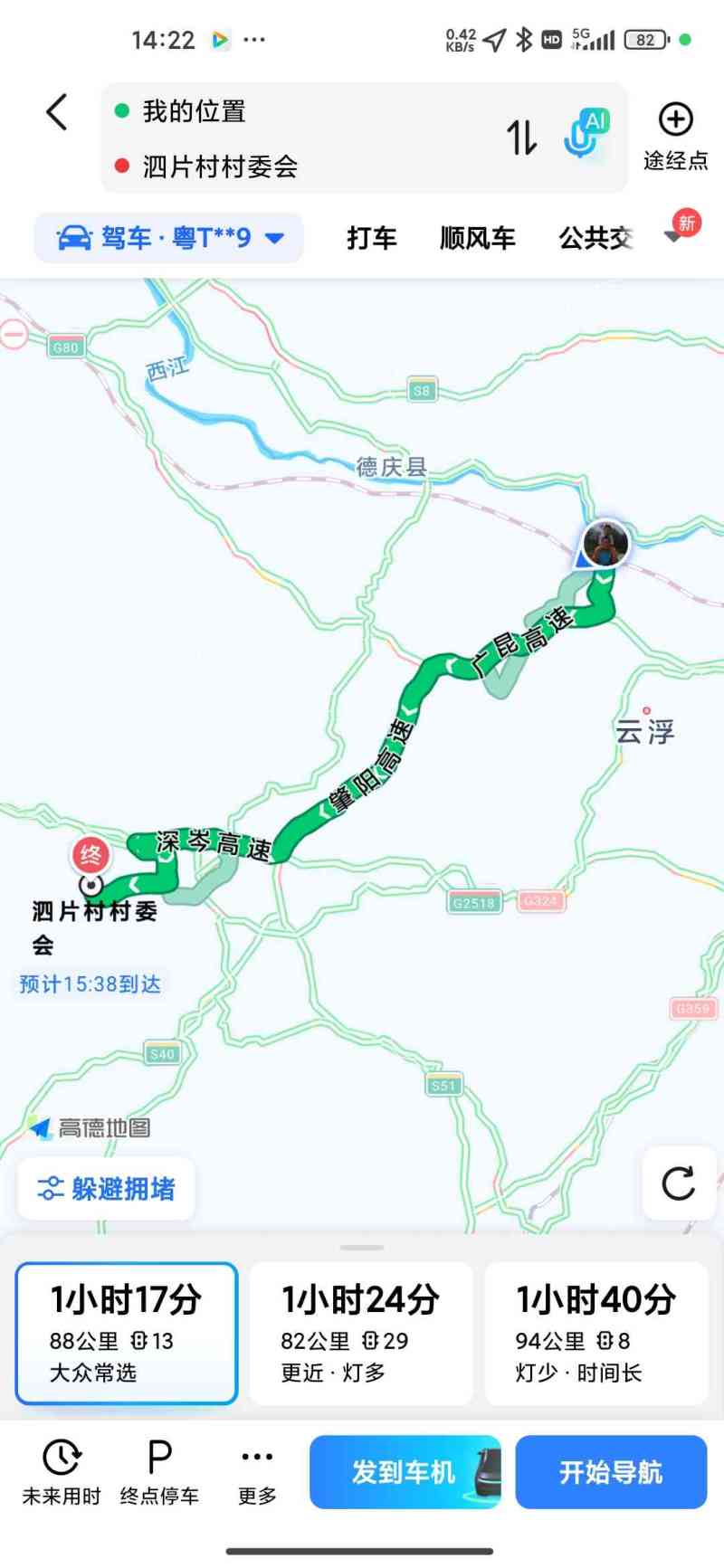Viewport: 724px width, 1568px height.
Task: Switch to the 打车 tab
Action: 371,238
